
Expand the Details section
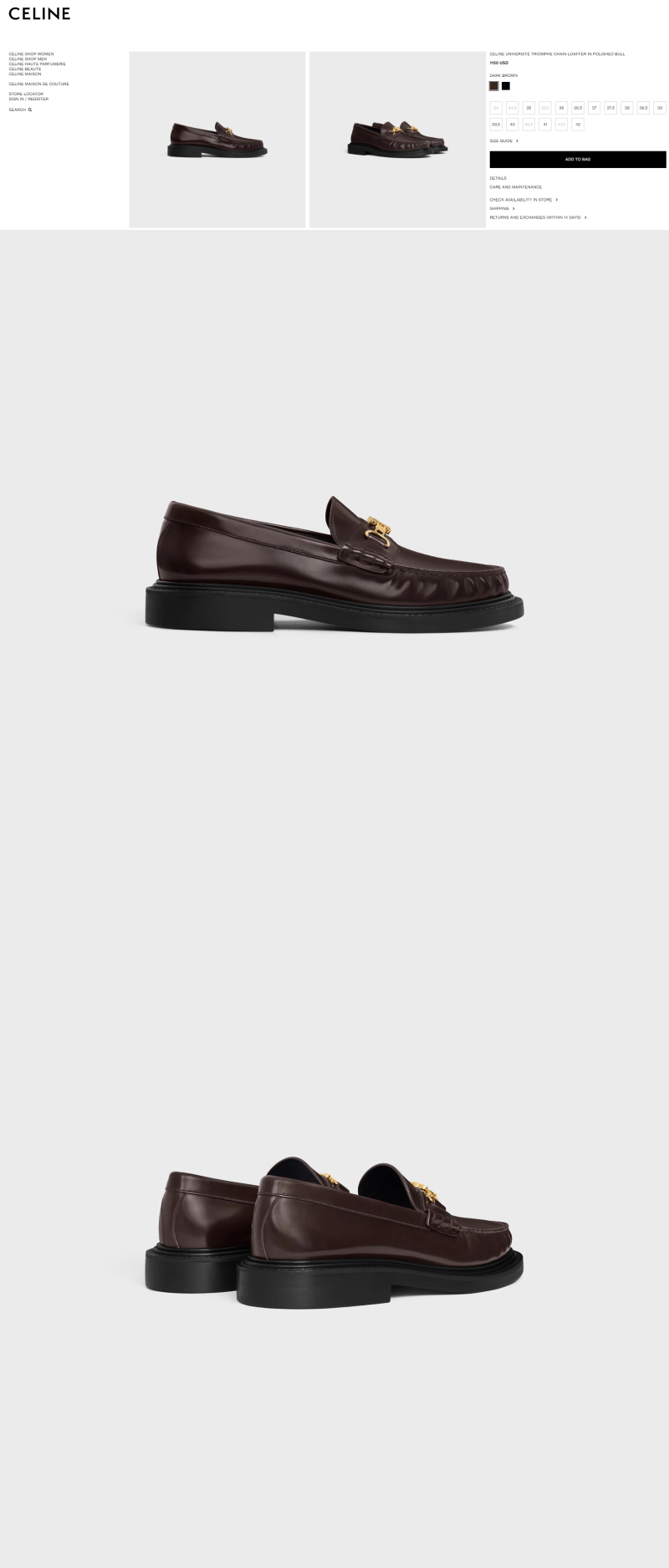point(498,178)
